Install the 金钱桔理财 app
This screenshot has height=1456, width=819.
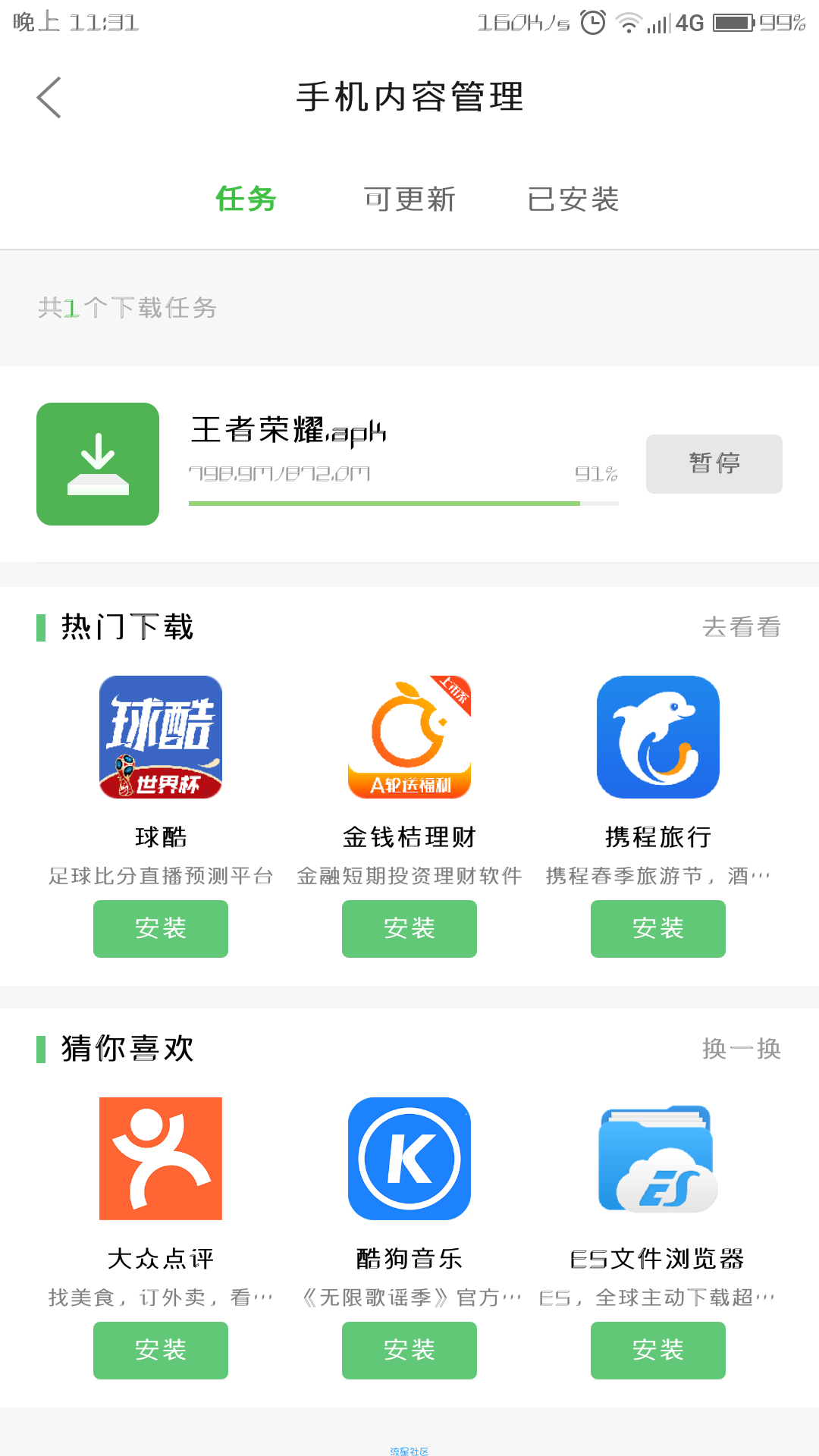point(409,929)
